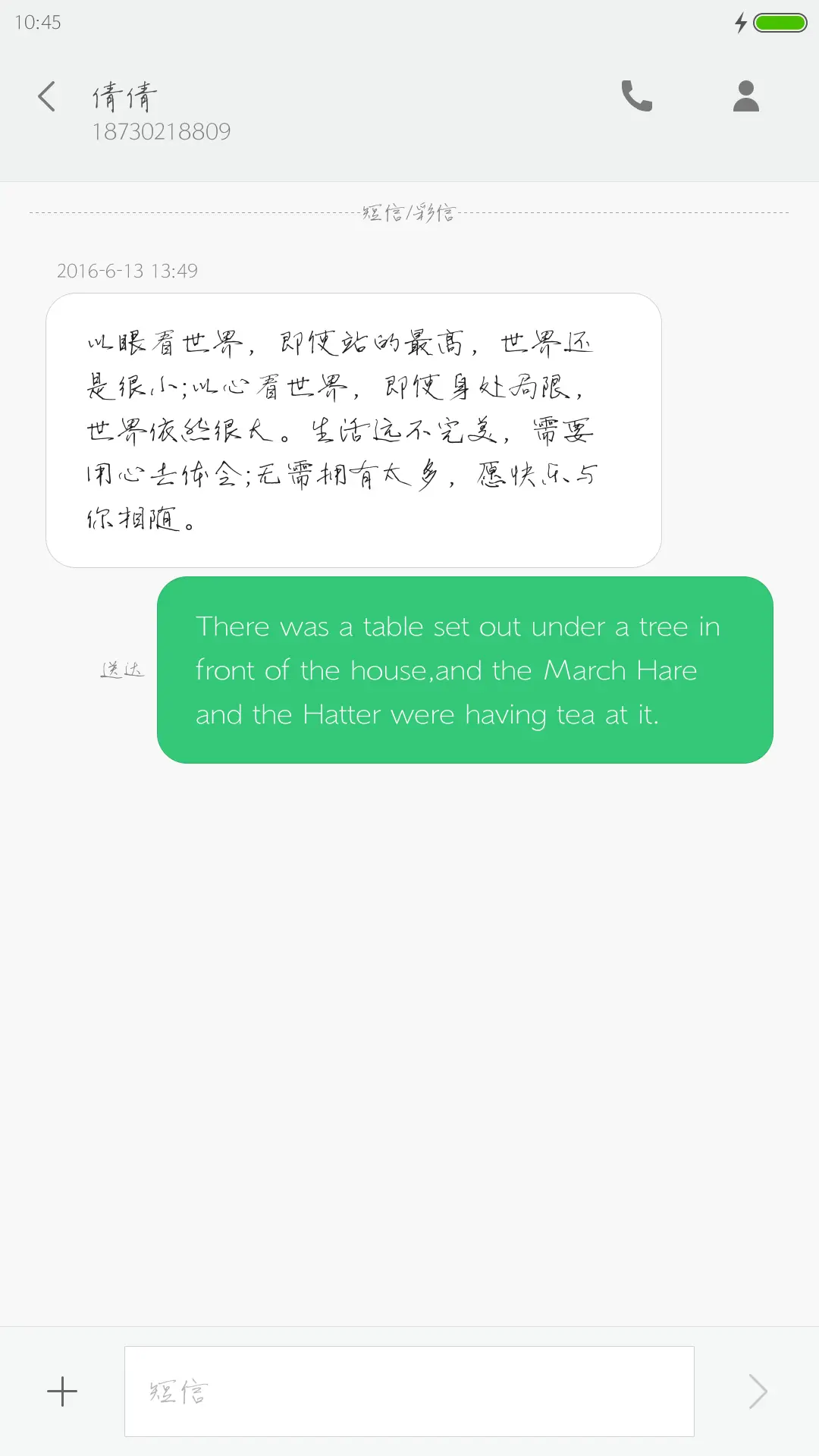819x1456 pixels.
Task: Tap the 送达 delivery status label
Action: (x=121, y=670)
